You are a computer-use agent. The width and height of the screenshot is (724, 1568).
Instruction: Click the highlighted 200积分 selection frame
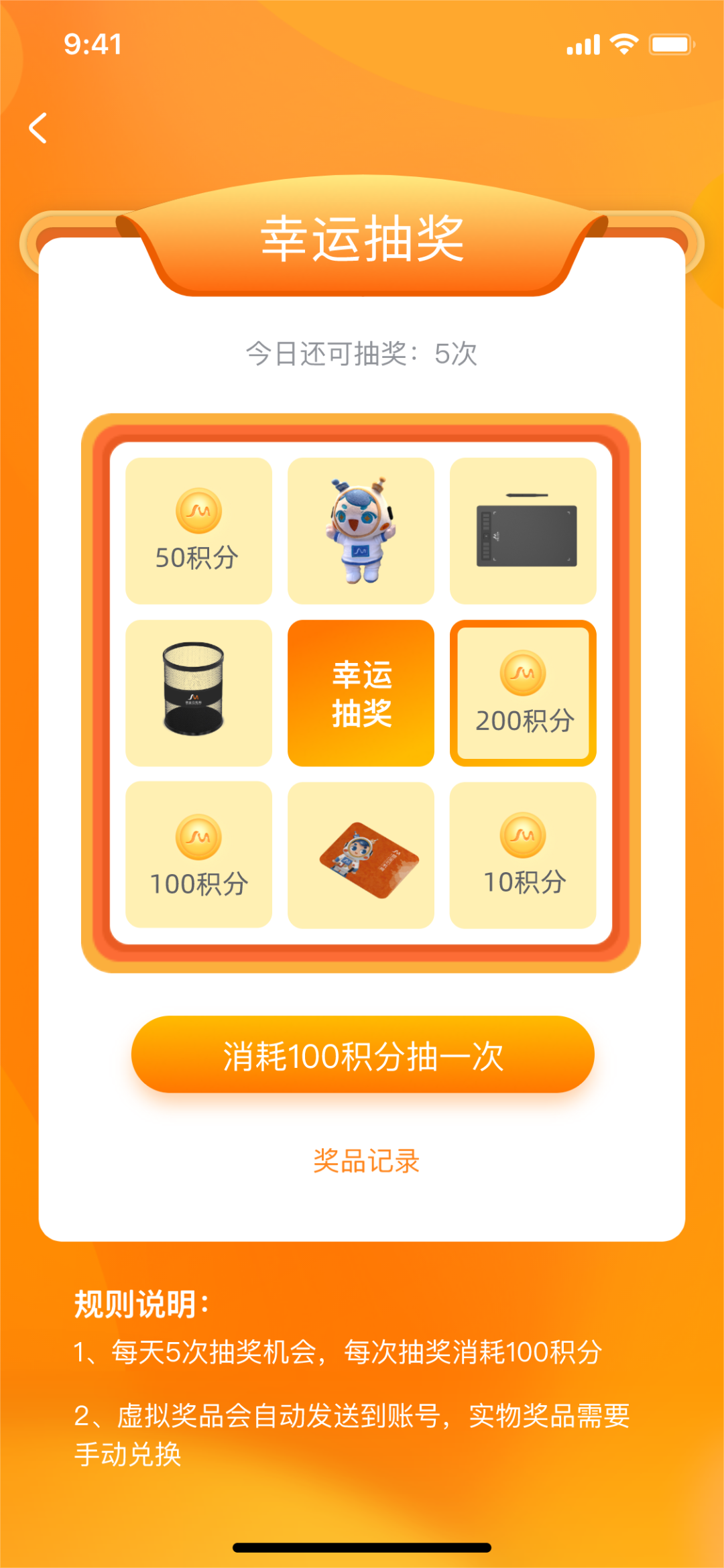(523, 630)
